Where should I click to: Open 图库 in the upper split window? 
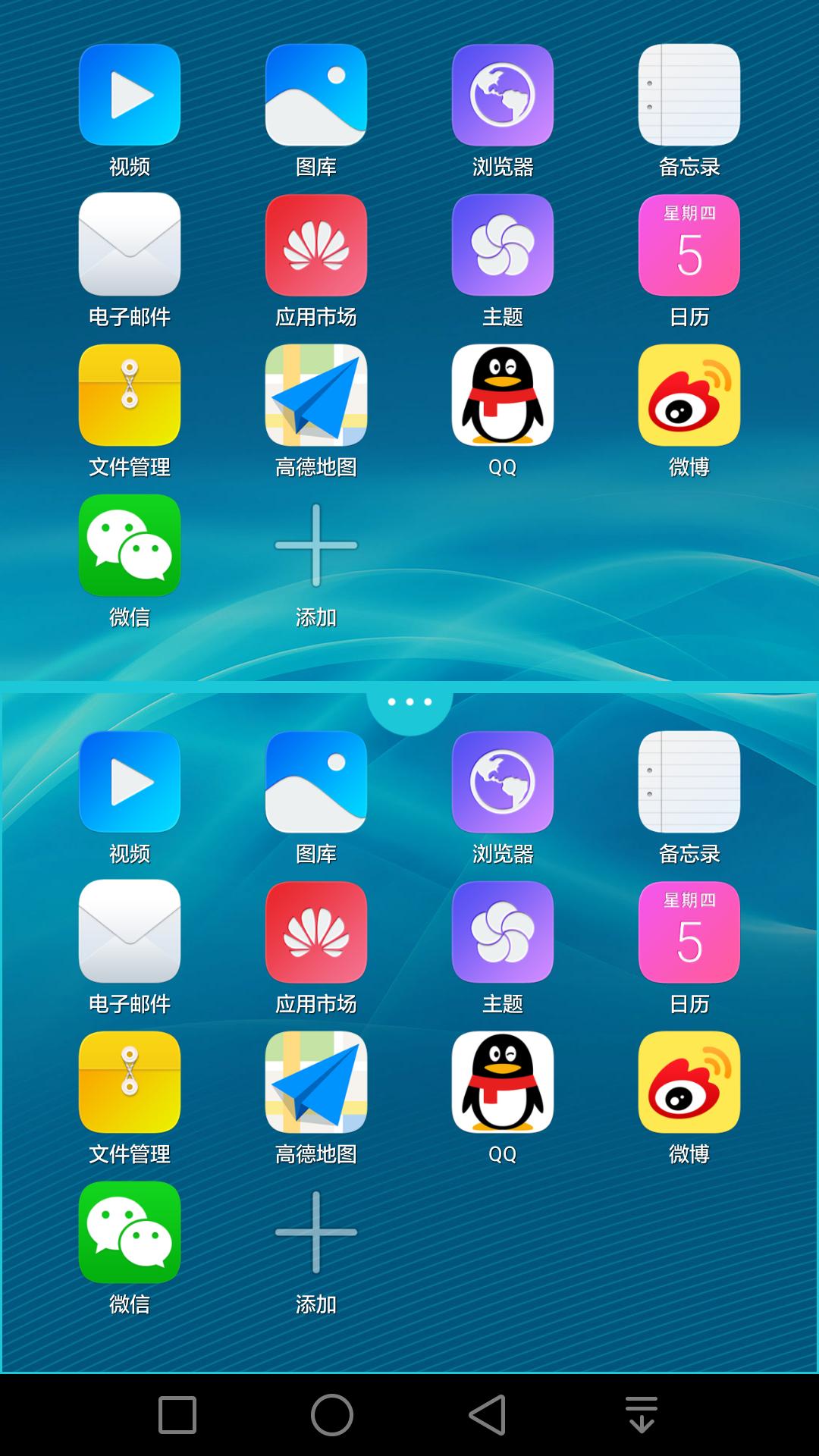316,95
